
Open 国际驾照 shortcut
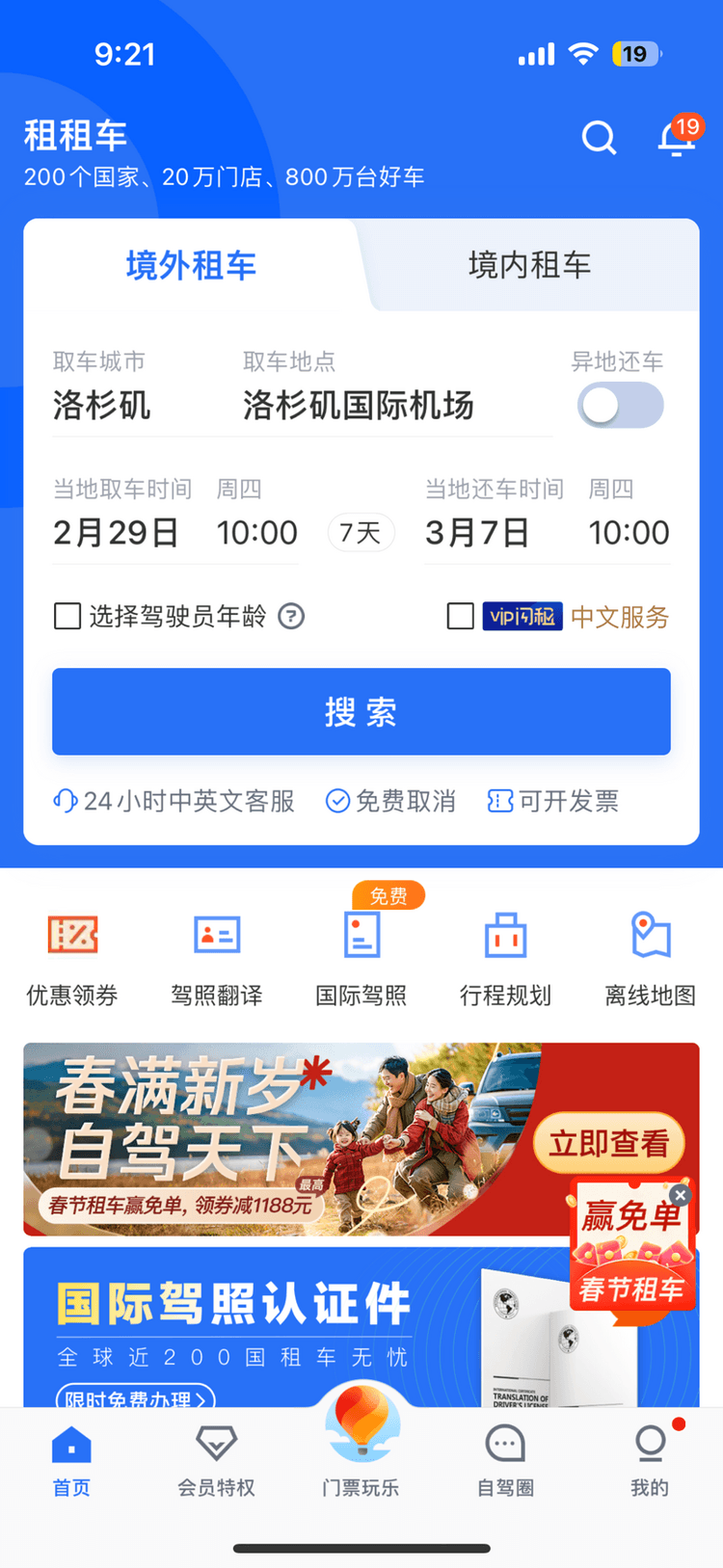click(361, 956)
